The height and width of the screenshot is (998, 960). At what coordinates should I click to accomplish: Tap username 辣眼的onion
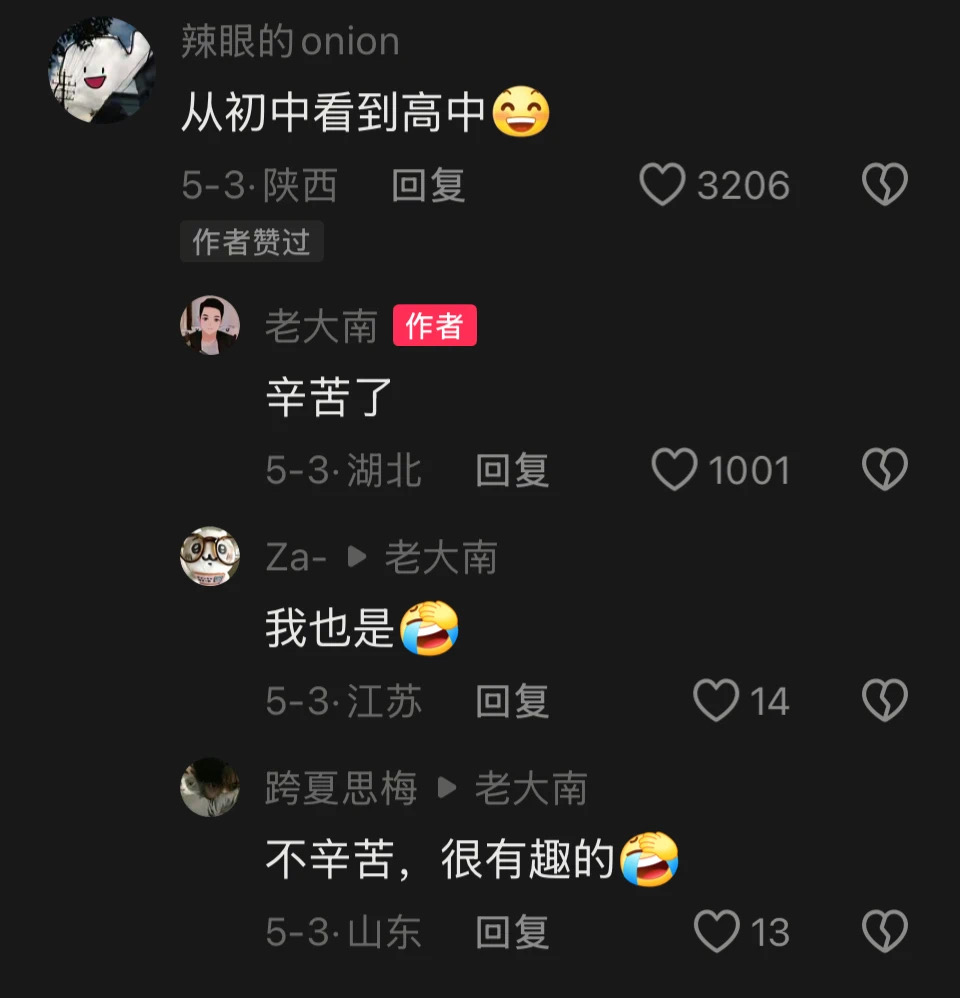pos(290,42)
